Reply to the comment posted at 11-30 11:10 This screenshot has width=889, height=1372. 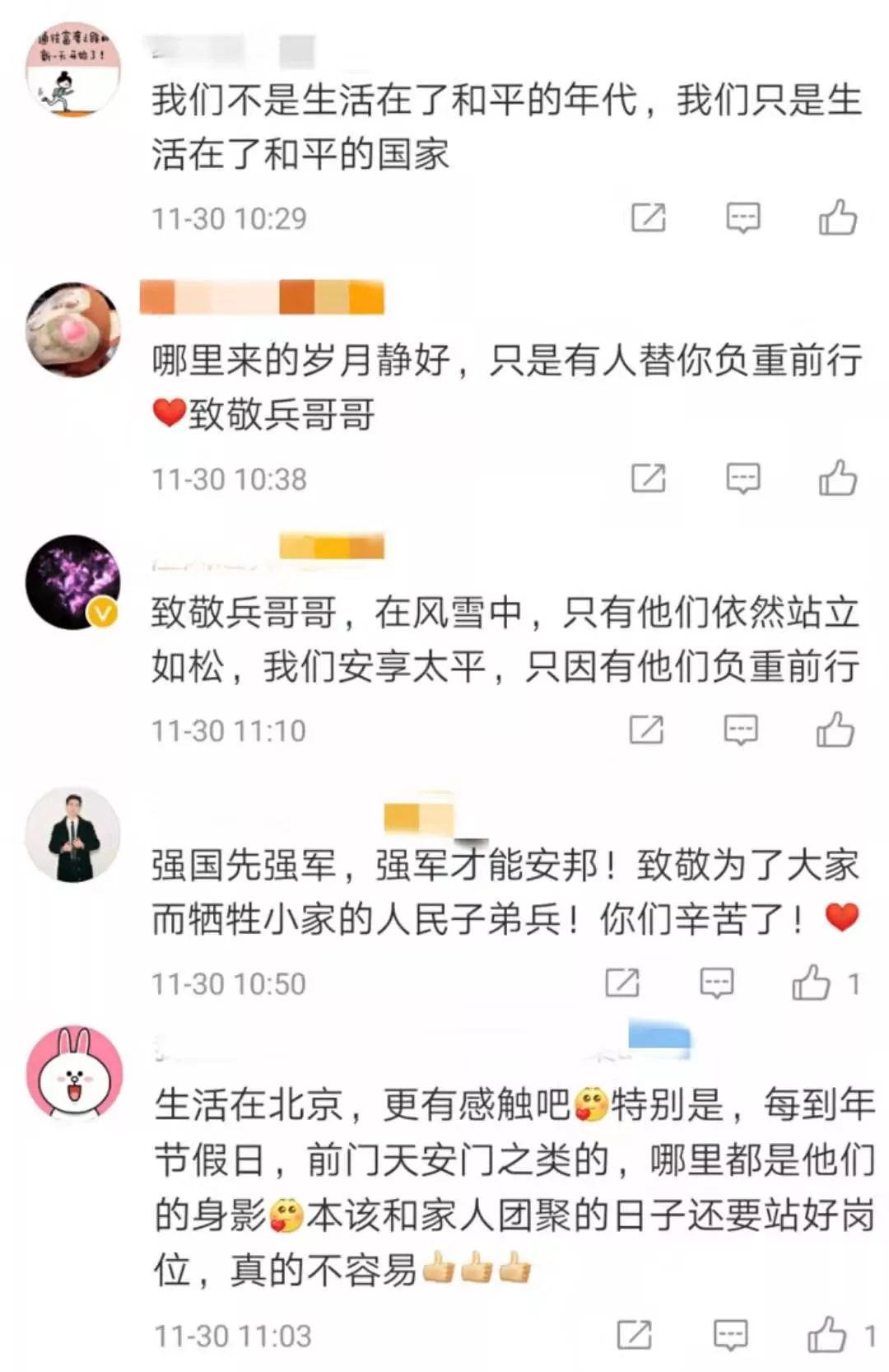[740, 730]
